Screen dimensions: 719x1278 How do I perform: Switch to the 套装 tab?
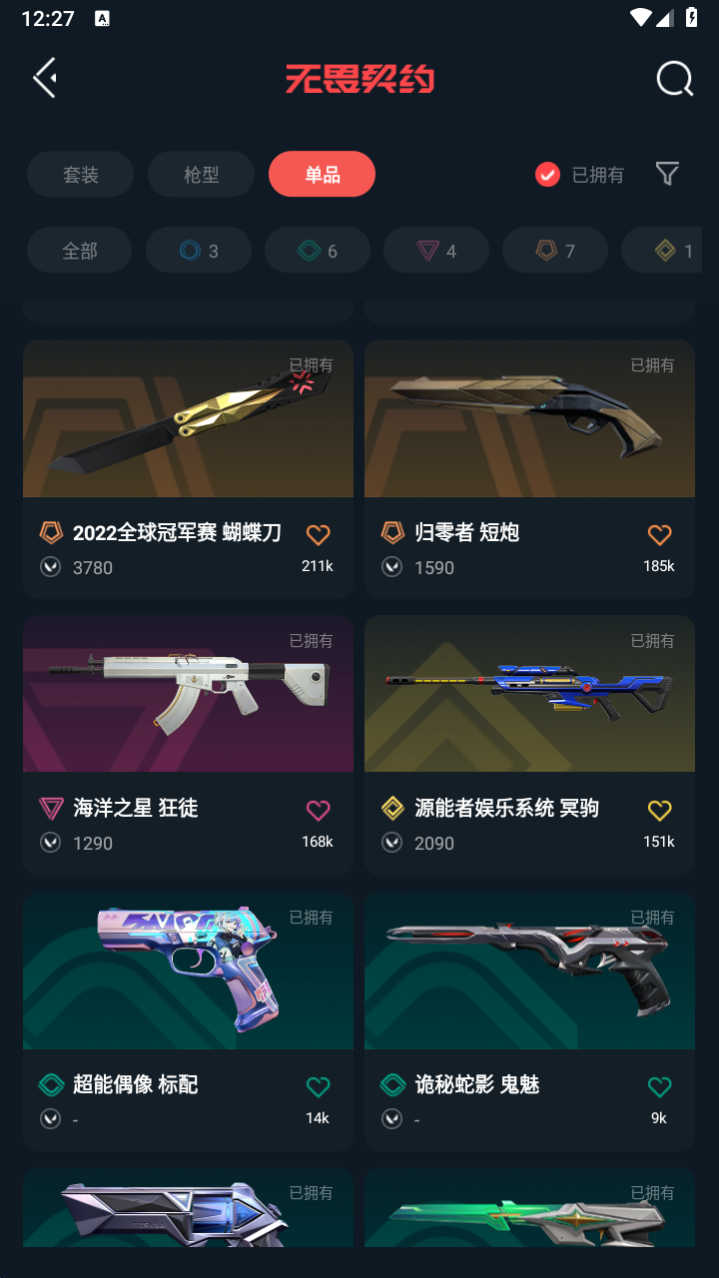click(80, 174)
